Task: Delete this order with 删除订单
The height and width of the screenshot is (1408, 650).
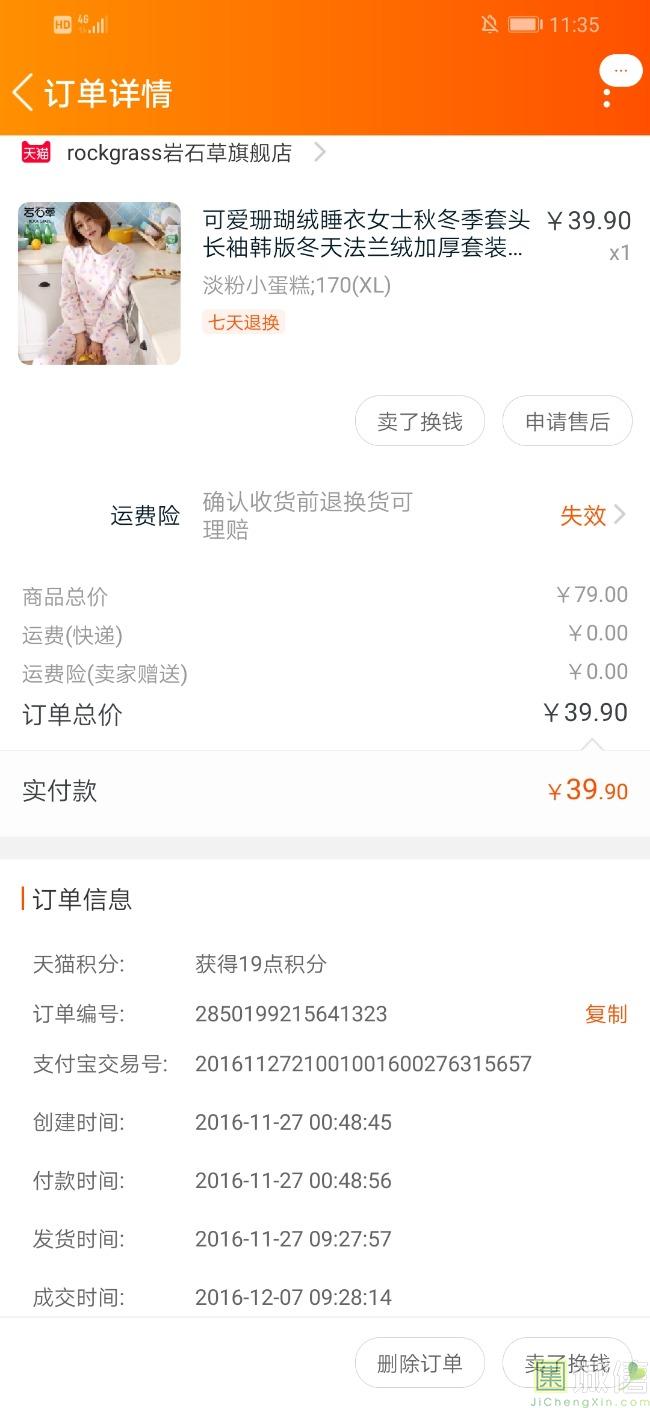Action: [x=419, y=1363]
